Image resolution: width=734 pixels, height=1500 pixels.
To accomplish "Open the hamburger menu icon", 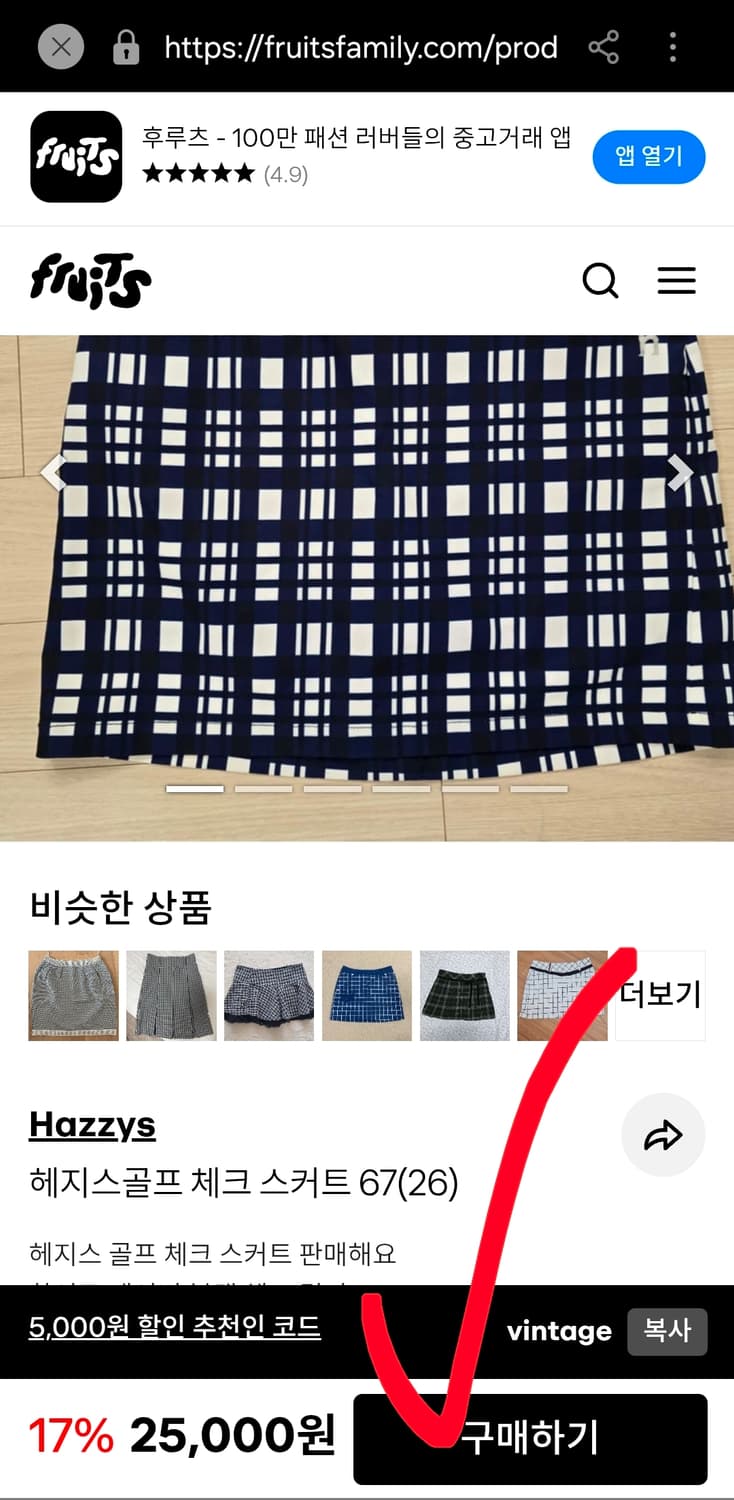I will pos(677,281).
